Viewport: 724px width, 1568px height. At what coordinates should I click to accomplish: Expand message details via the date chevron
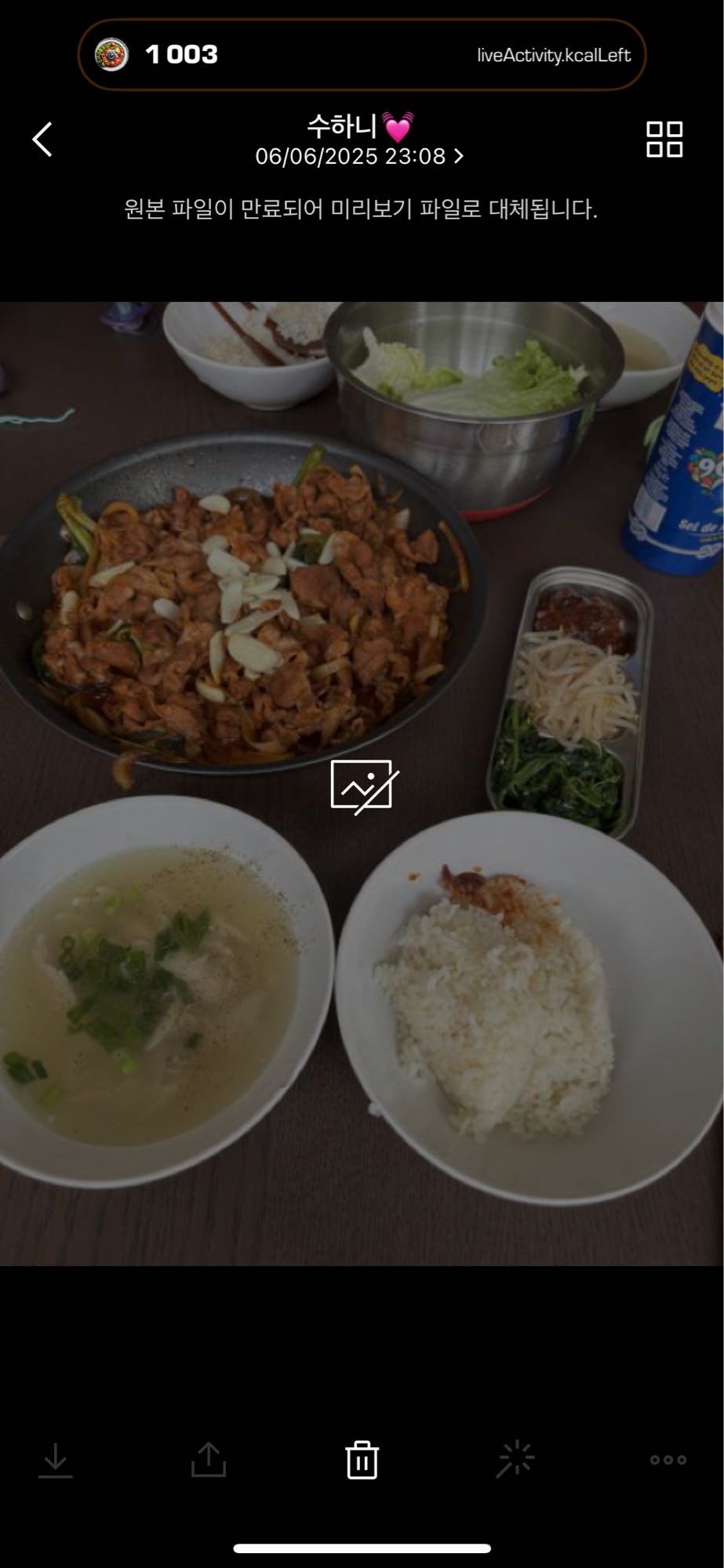[459, 156]
